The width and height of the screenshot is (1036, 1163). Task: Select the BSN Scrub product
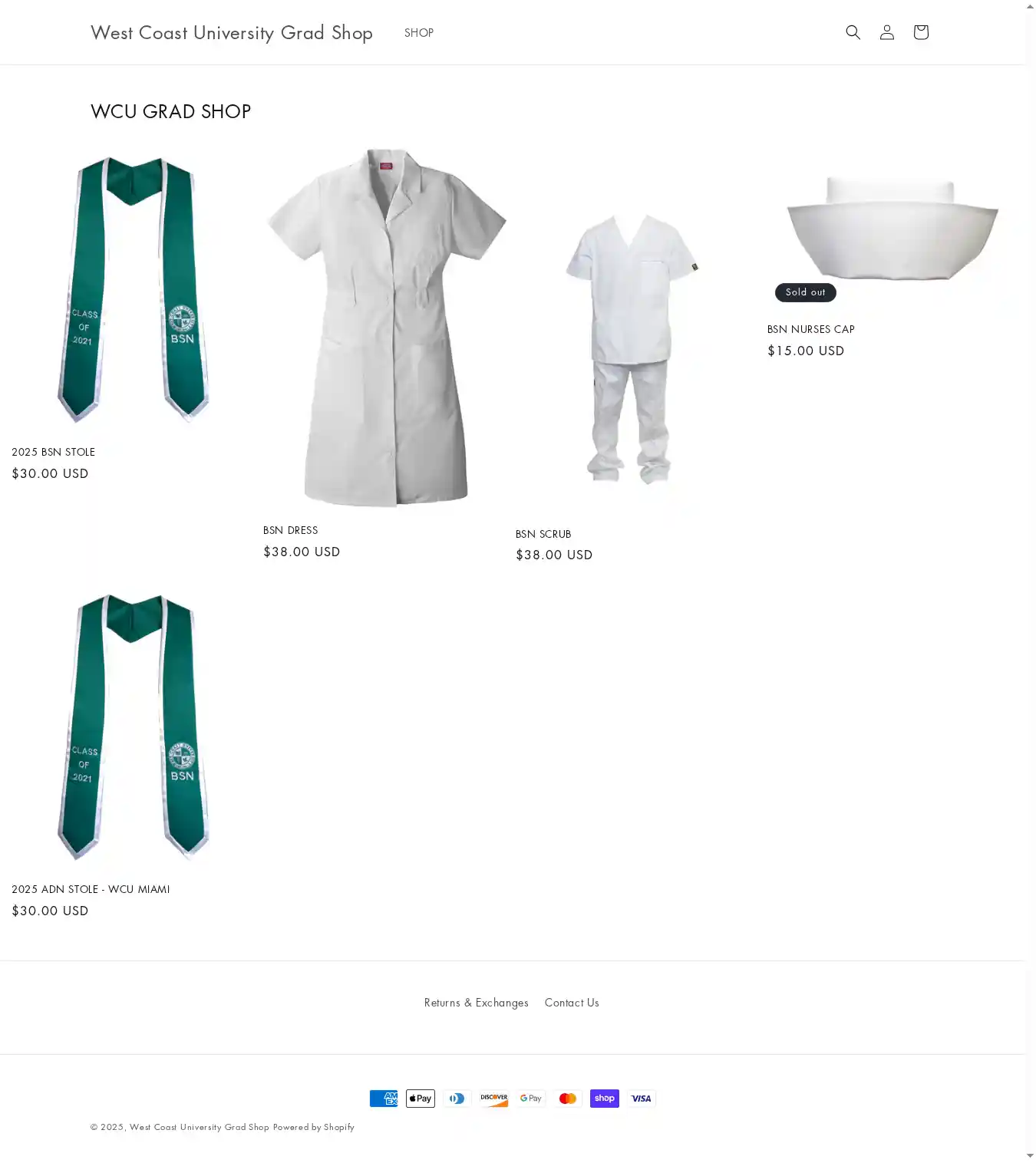pyautogui.click(x=543, y=534)
